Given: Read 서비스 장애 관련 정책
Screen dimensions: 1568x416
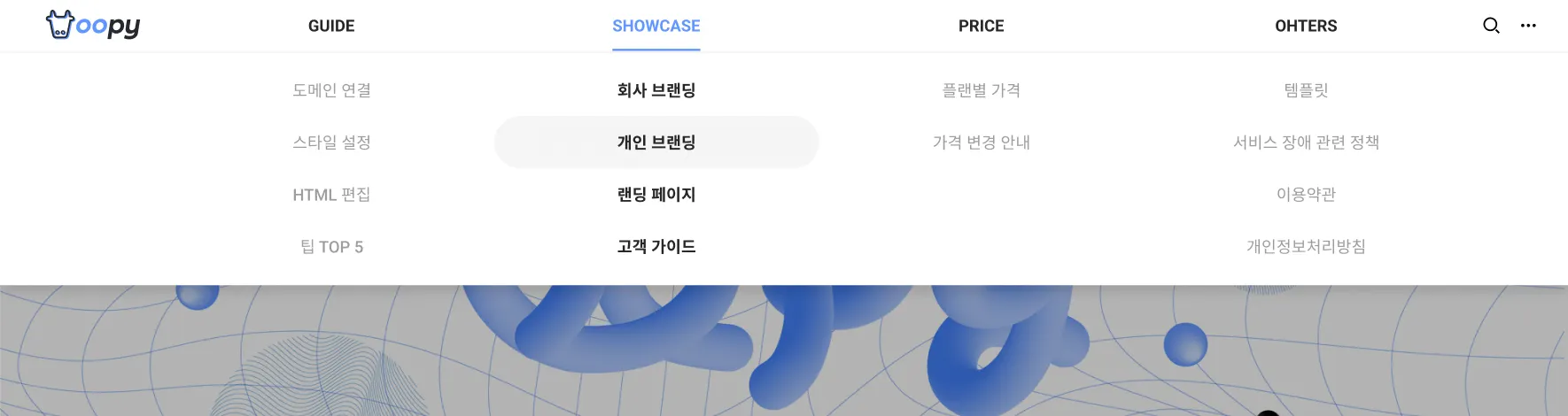Looking at the screenshot, I should [x=1306, y=143].
